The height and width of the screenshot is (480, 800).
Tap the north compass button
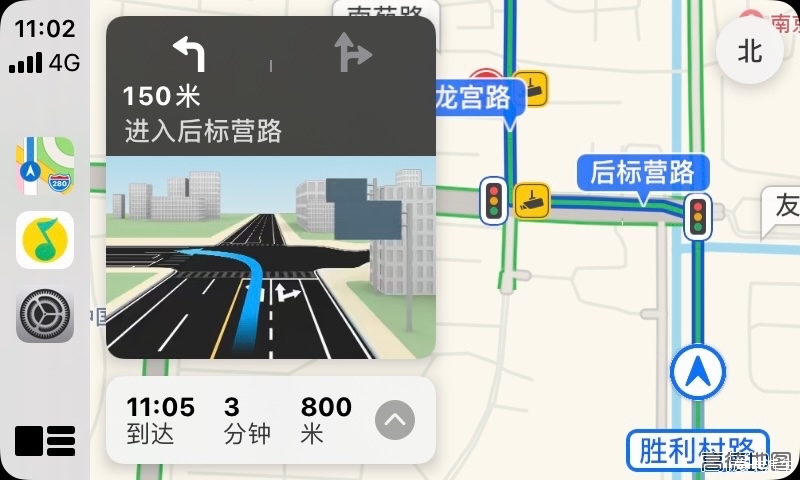749,51
